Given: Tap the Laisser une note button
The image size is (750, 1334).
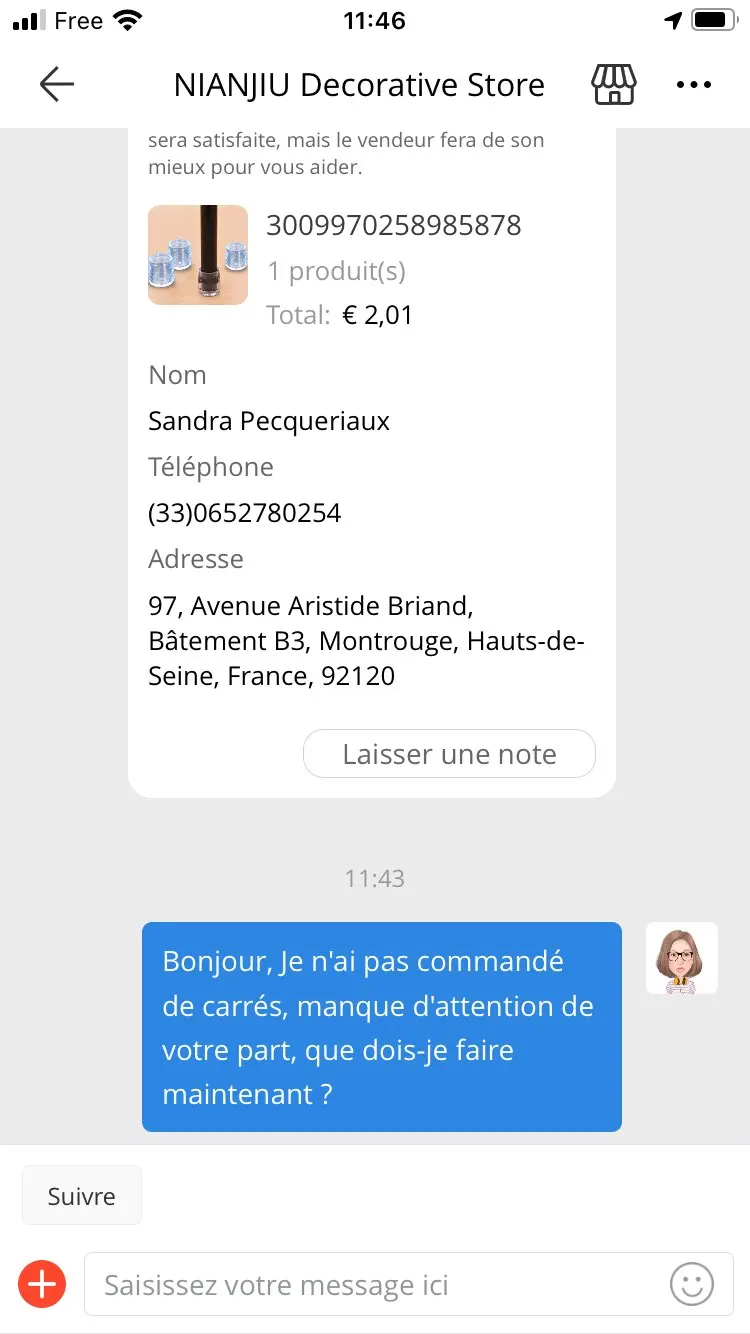Looking at the screenshot, I should click(449, 754).
